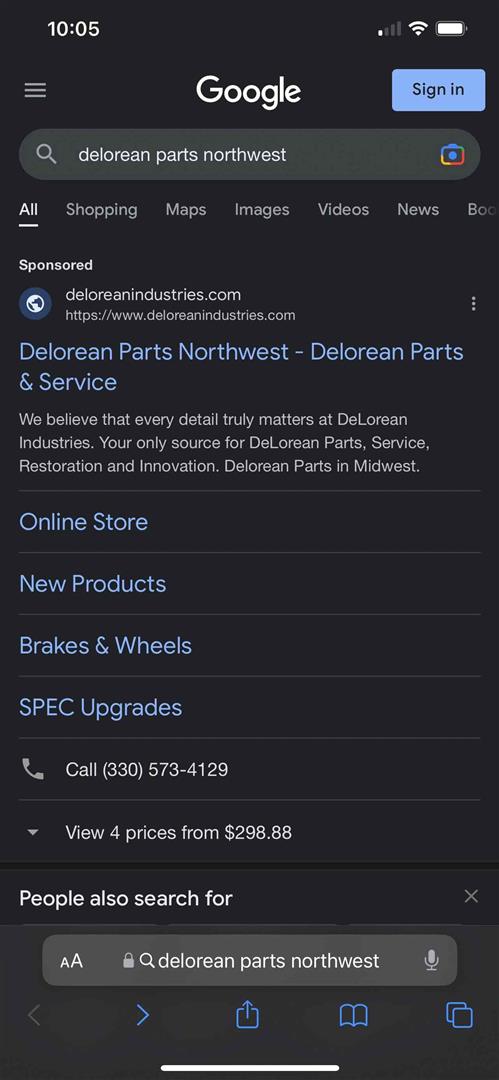Tap the Sign in button

coord(438,90)
